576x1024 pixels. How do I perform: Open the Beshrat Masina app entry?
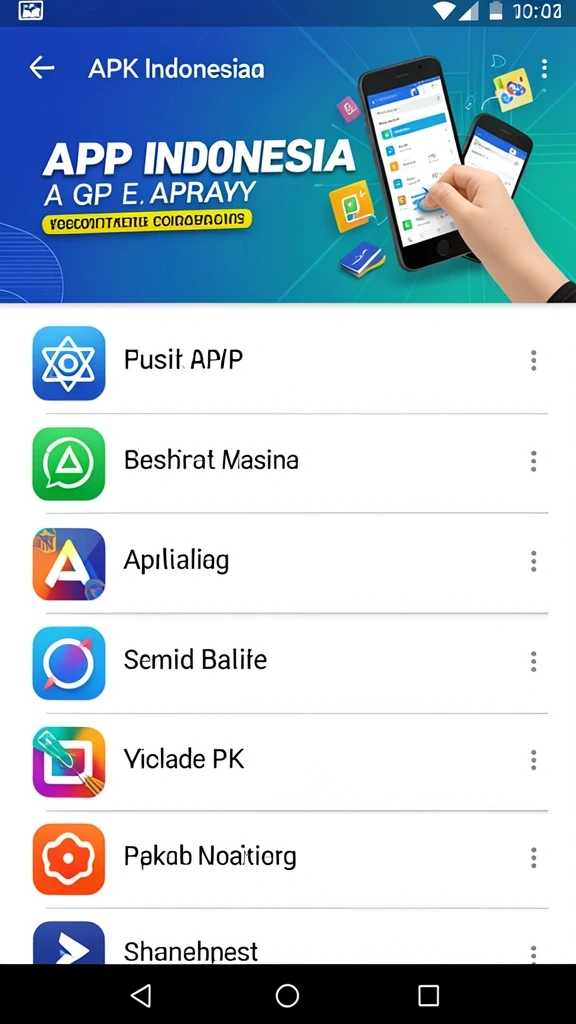288,462
